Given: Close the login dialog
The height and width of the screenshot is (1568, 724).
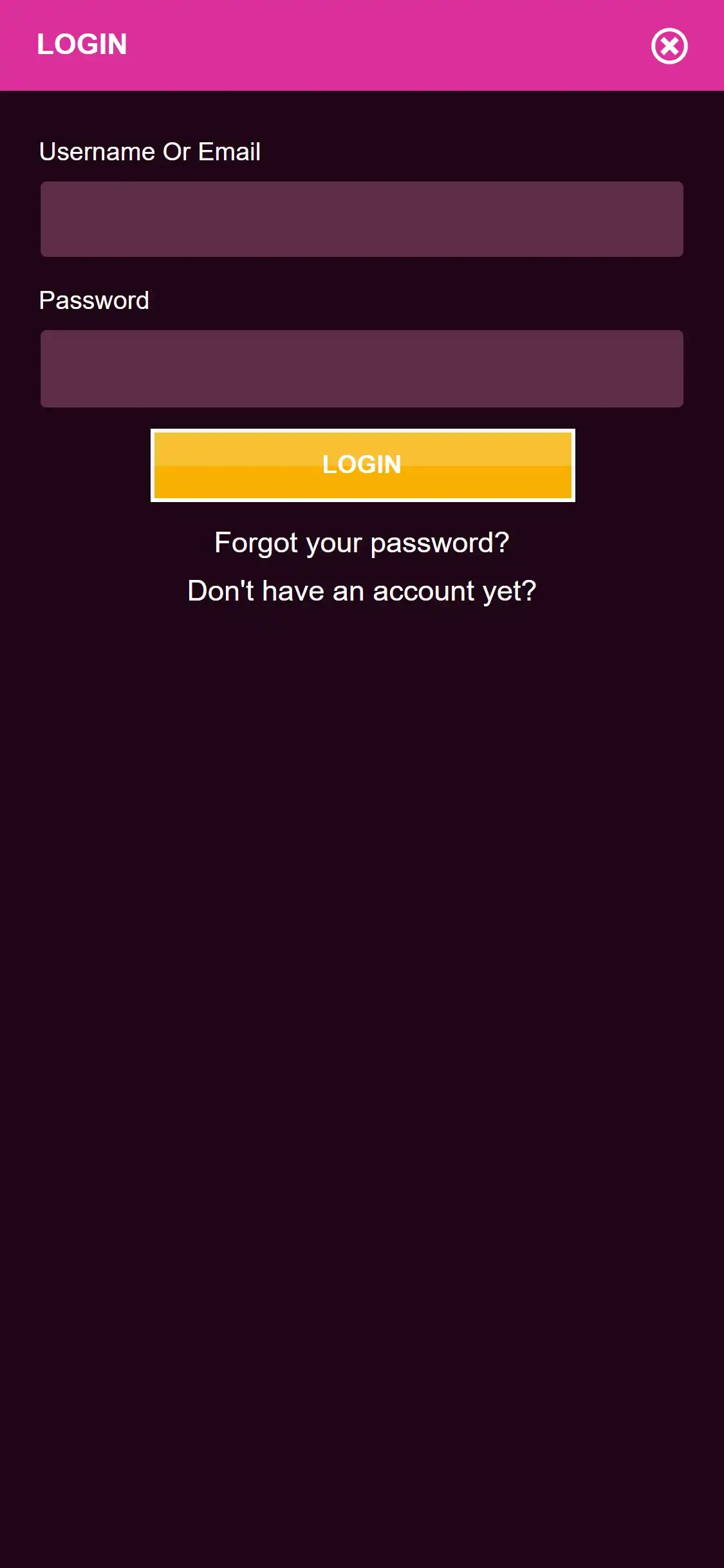Looking at the screenshot, I should [669, 46].
